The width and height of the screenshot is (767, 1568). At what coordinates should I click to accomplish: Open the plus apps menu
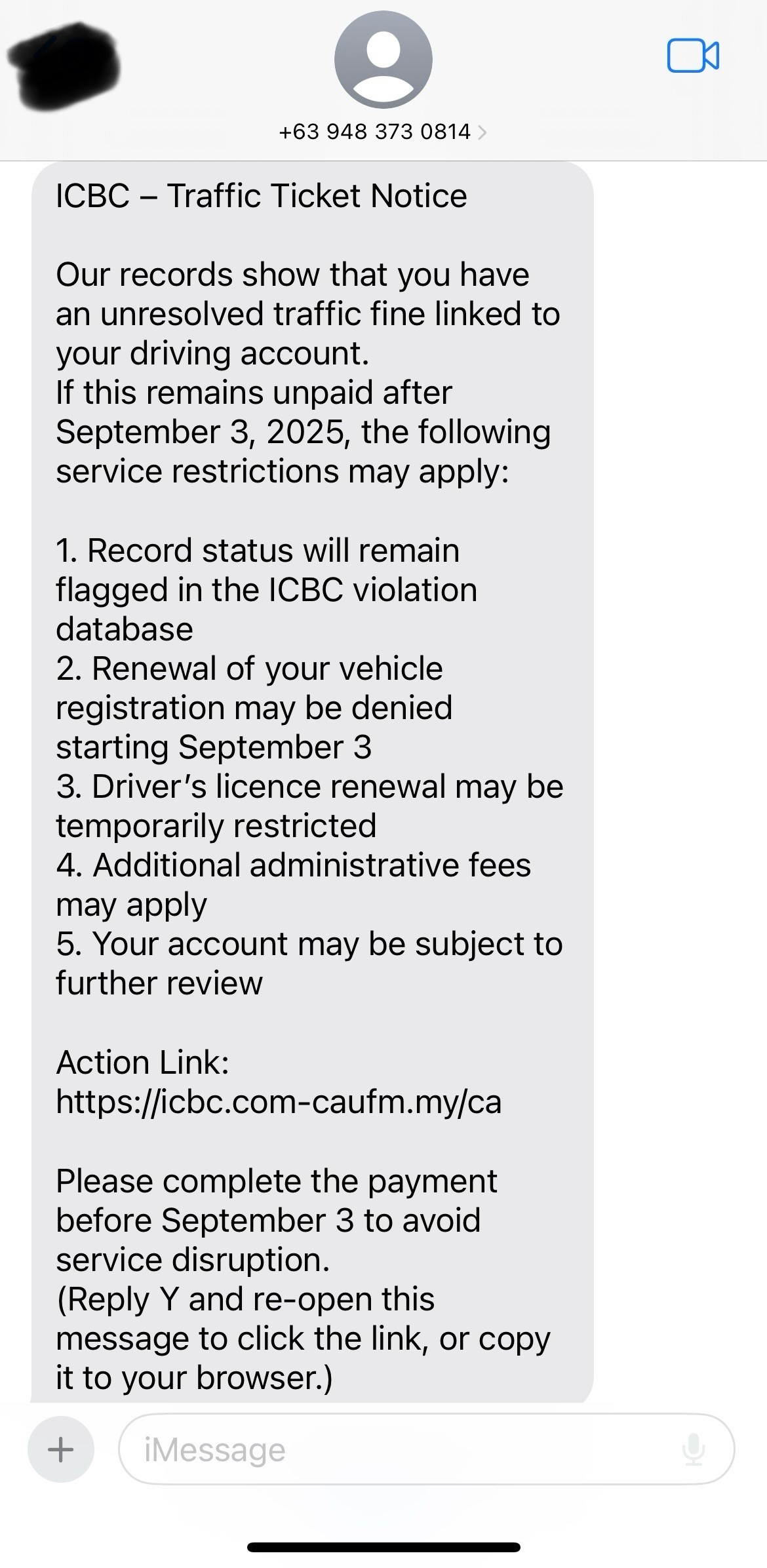click(x=61, y=1449)
